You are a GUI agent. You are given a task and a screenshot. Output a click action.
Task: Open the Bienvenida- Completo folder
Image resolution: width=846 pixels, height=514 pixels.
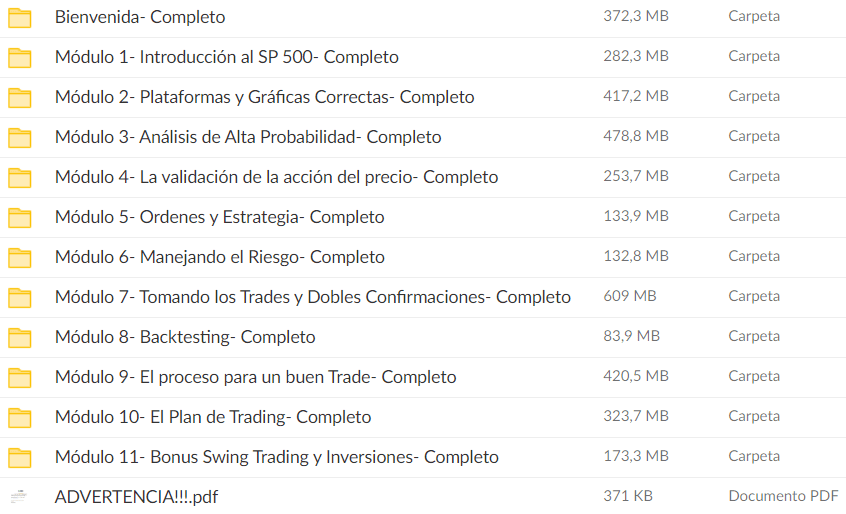point(140,17)
